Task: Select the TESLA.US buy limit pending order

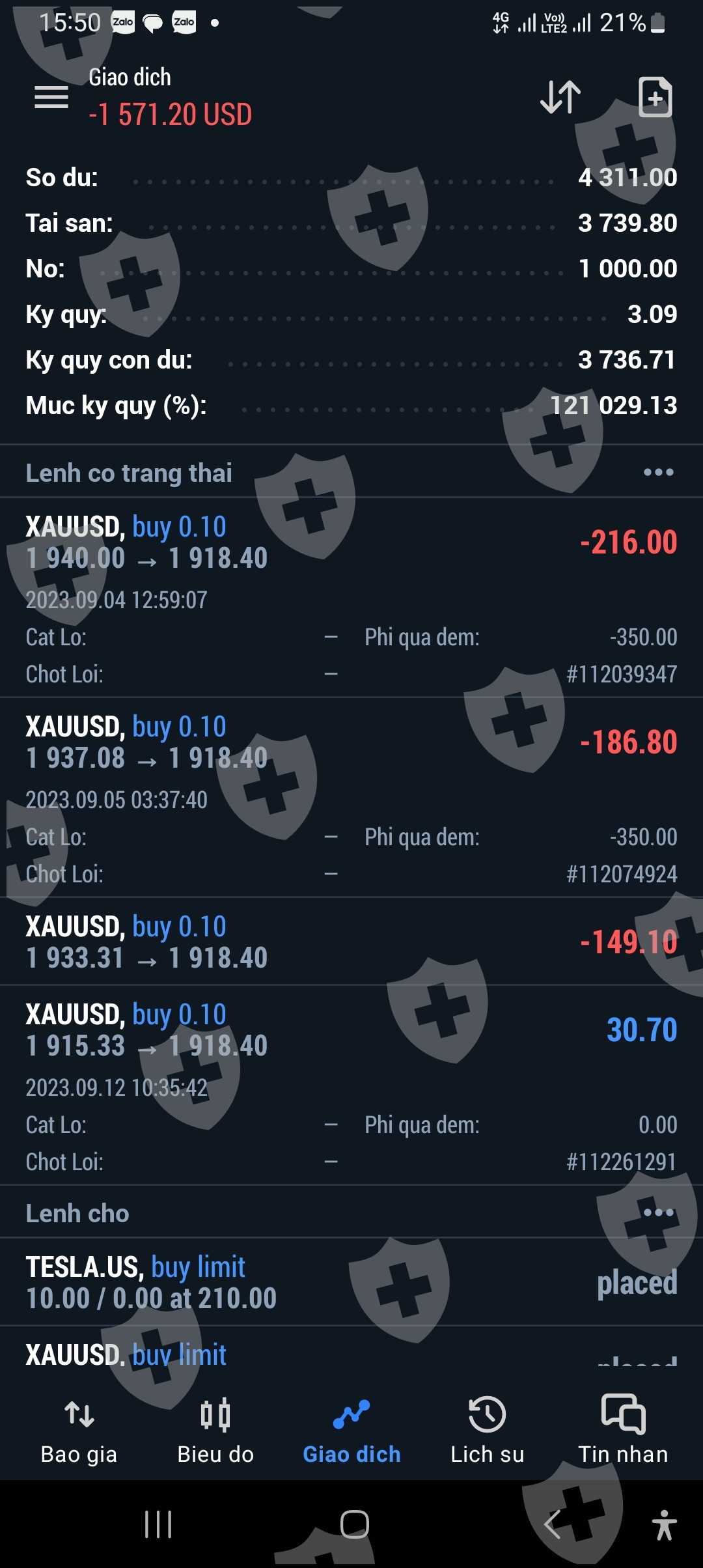Action: (351, 1282)
